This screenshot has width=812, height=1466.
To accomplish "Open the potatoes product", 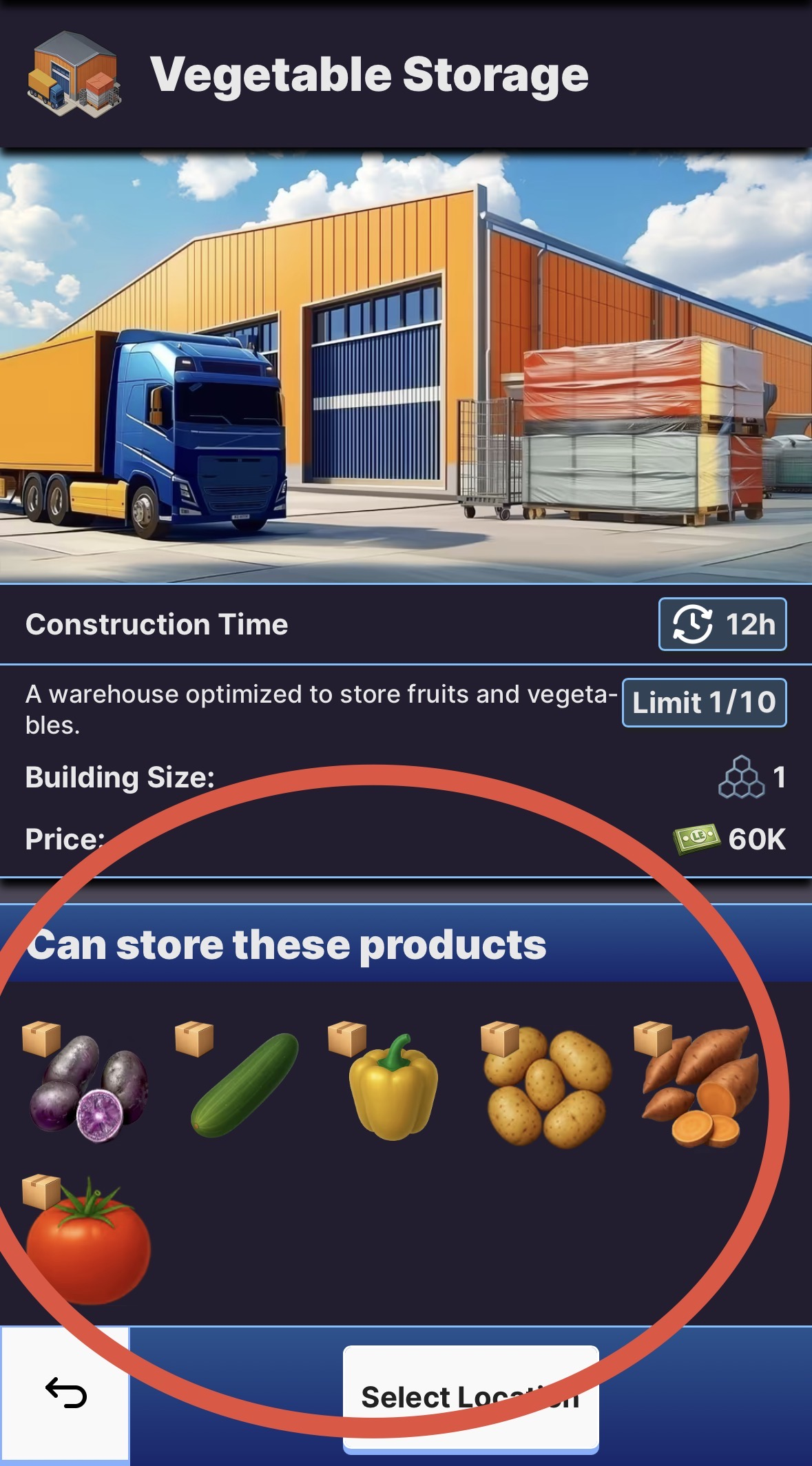I will (547, 1086).
